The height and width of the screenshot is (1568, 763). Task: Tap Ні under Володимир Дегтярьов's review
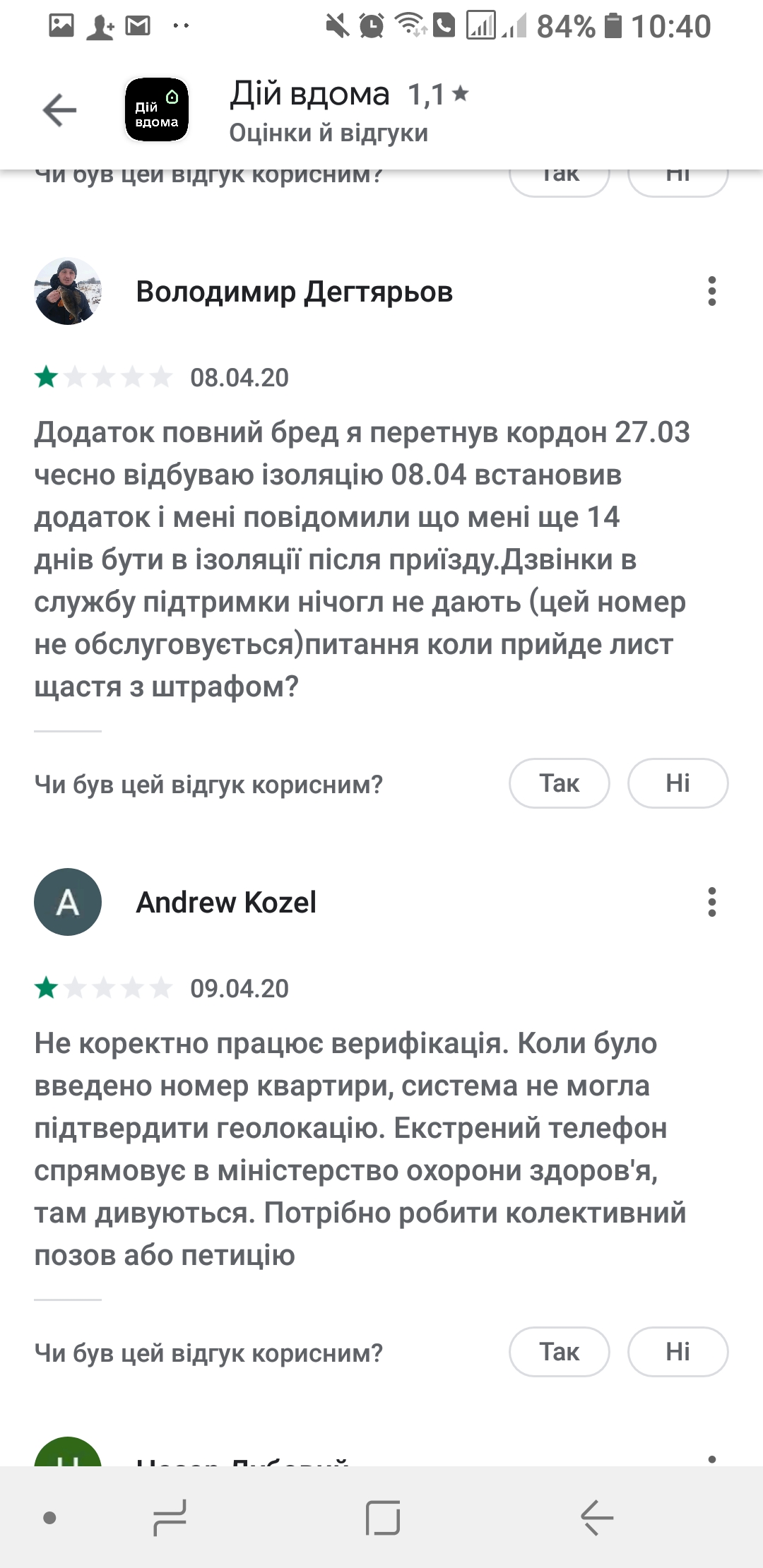click(x=678, y=783)
